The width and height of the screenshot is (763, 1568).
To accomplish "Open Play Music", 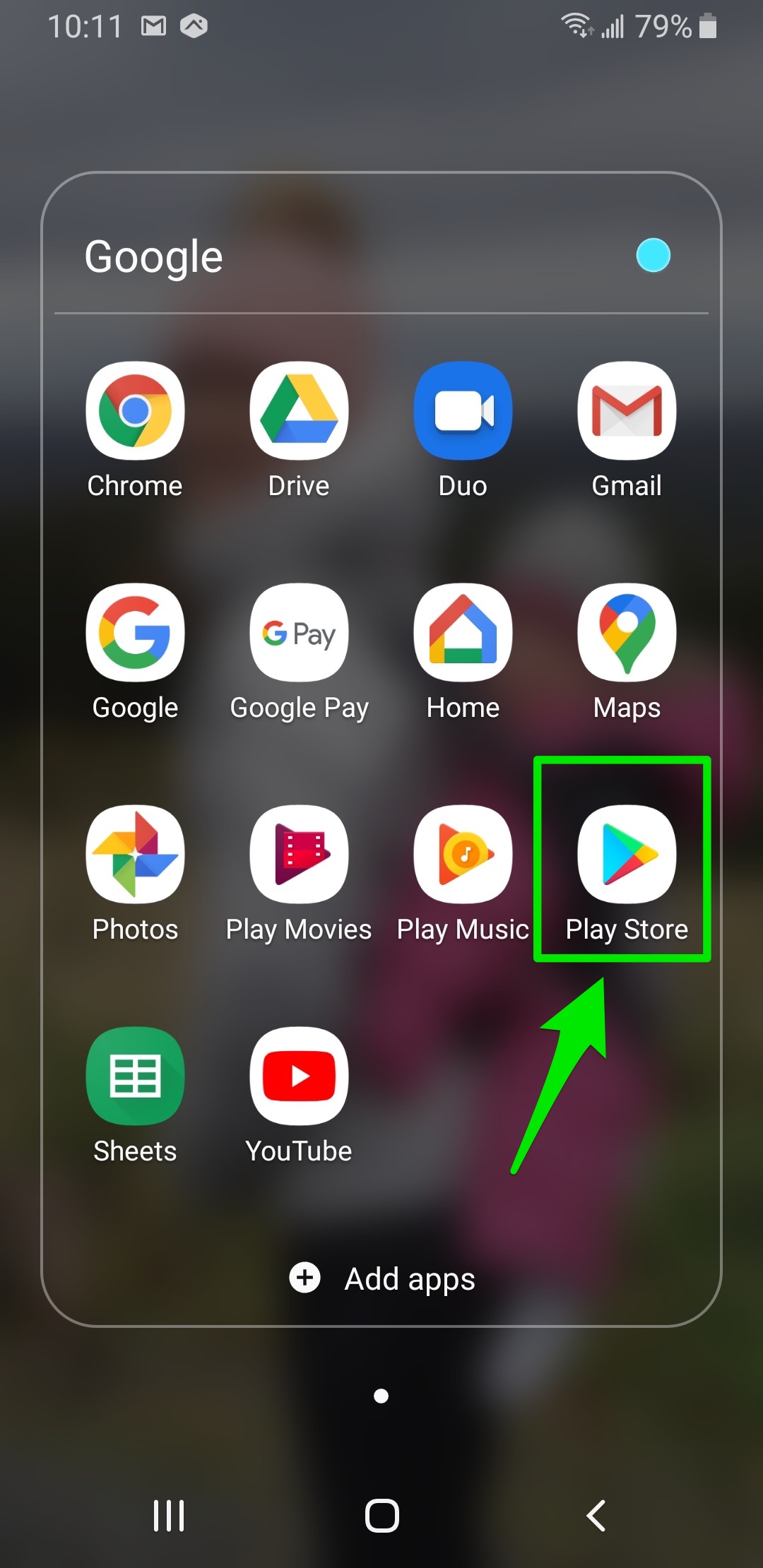I will (x=463, y=855).
